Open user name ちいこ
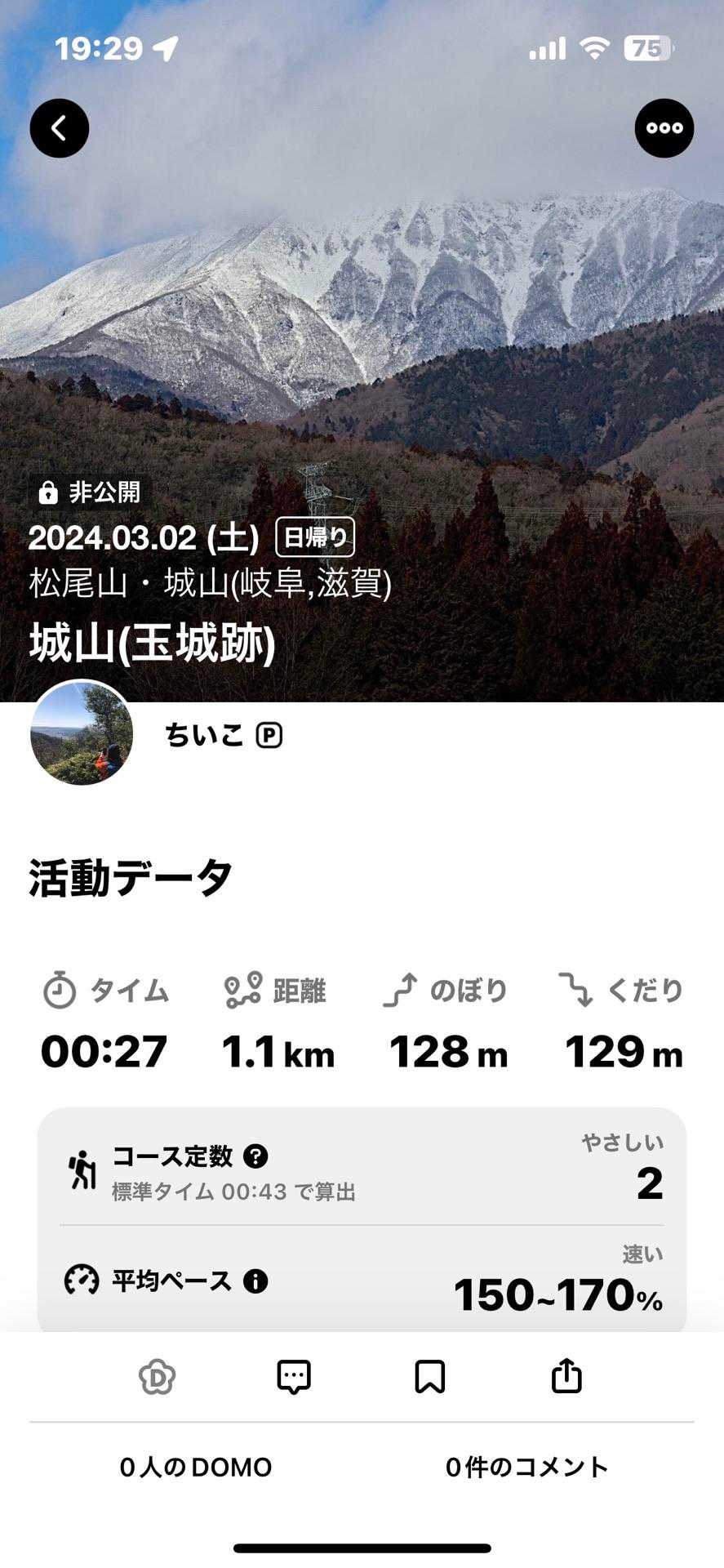Viewport: 724px width, 1568px height. (x=204, y=735)
